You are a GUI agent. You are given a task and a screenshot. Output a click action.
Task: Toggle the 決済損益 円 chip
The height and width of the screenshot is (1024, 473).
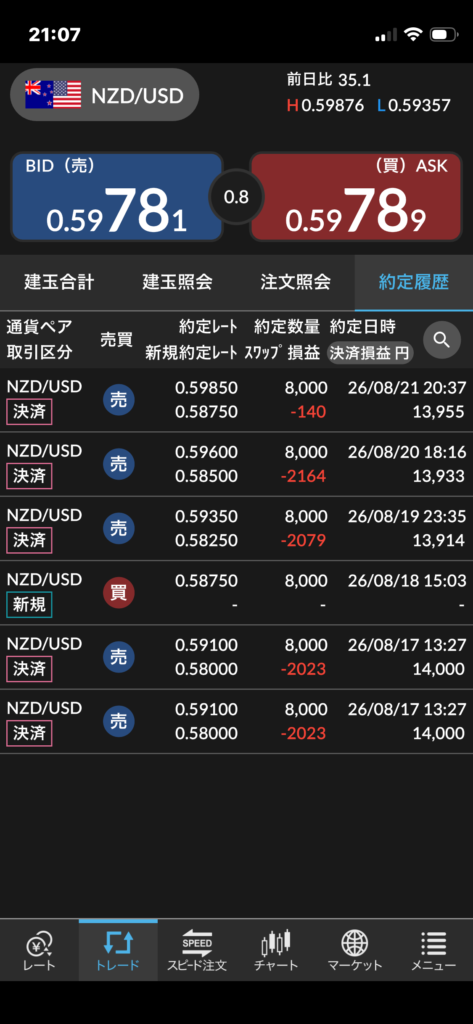coord(370,353)
